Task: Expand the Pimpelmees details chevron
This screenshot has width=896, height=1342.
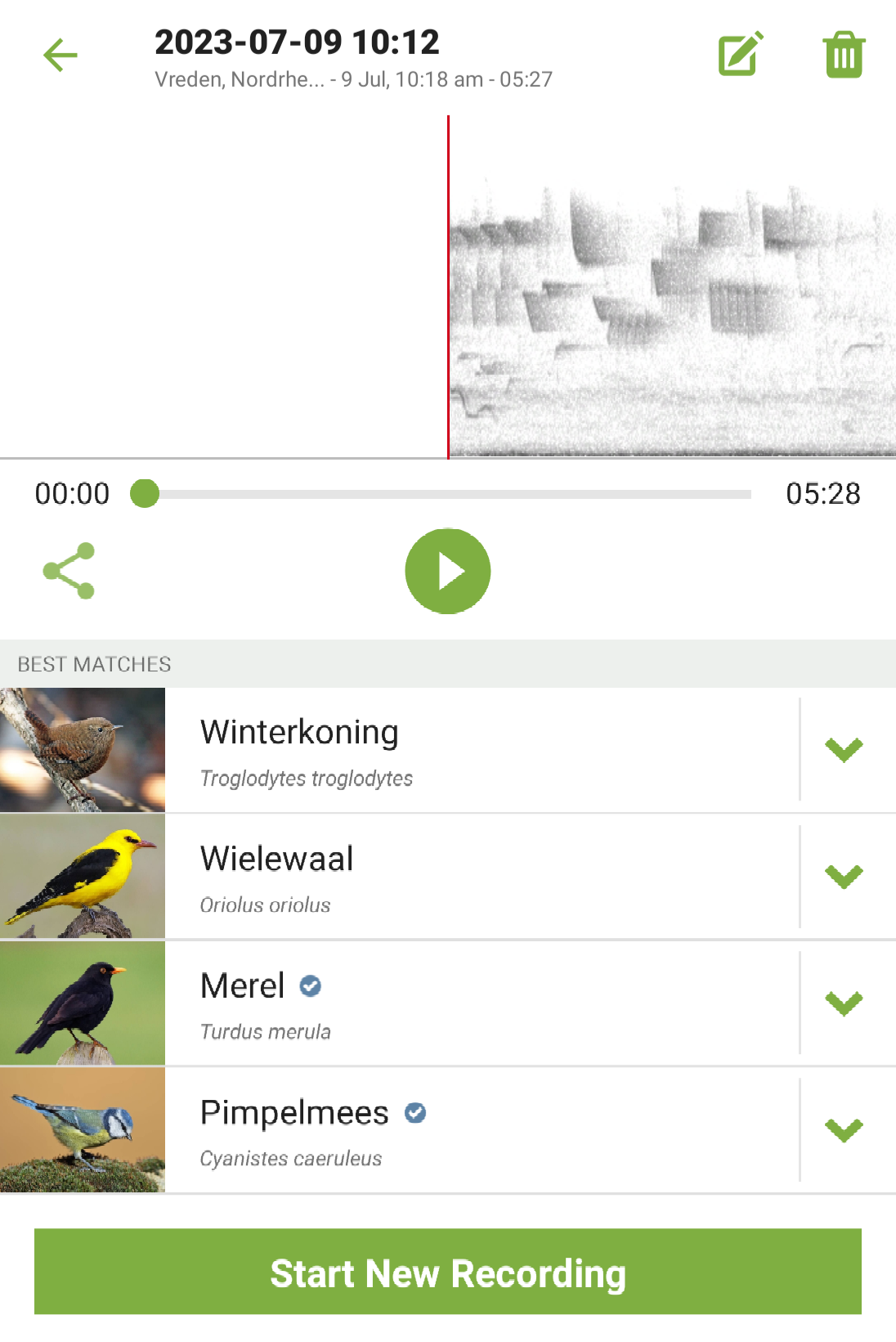Action: coord(844,1130)
